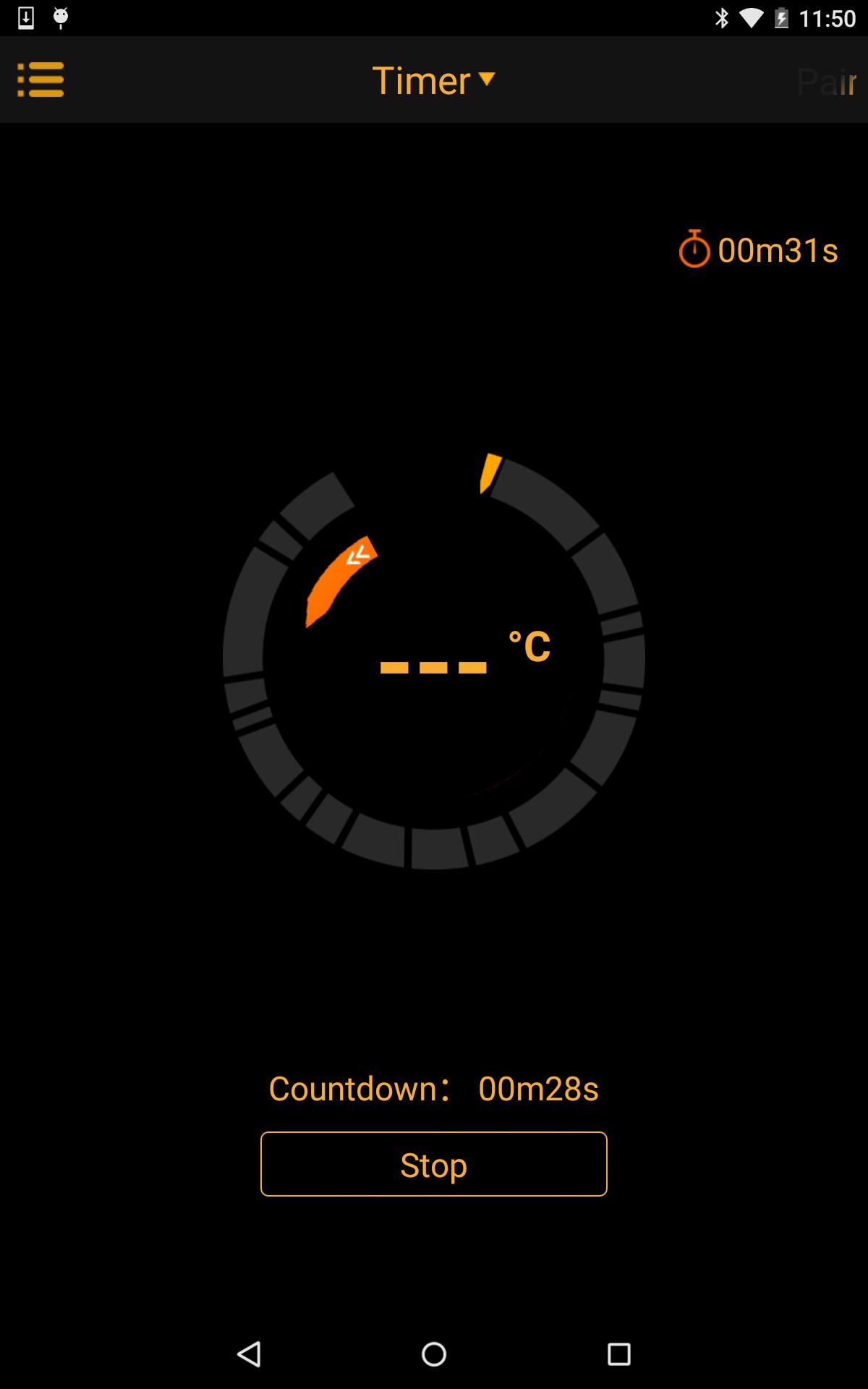Tap the stopwatch timer 00m31s
868x1389 pixels.
coord(758,250)
